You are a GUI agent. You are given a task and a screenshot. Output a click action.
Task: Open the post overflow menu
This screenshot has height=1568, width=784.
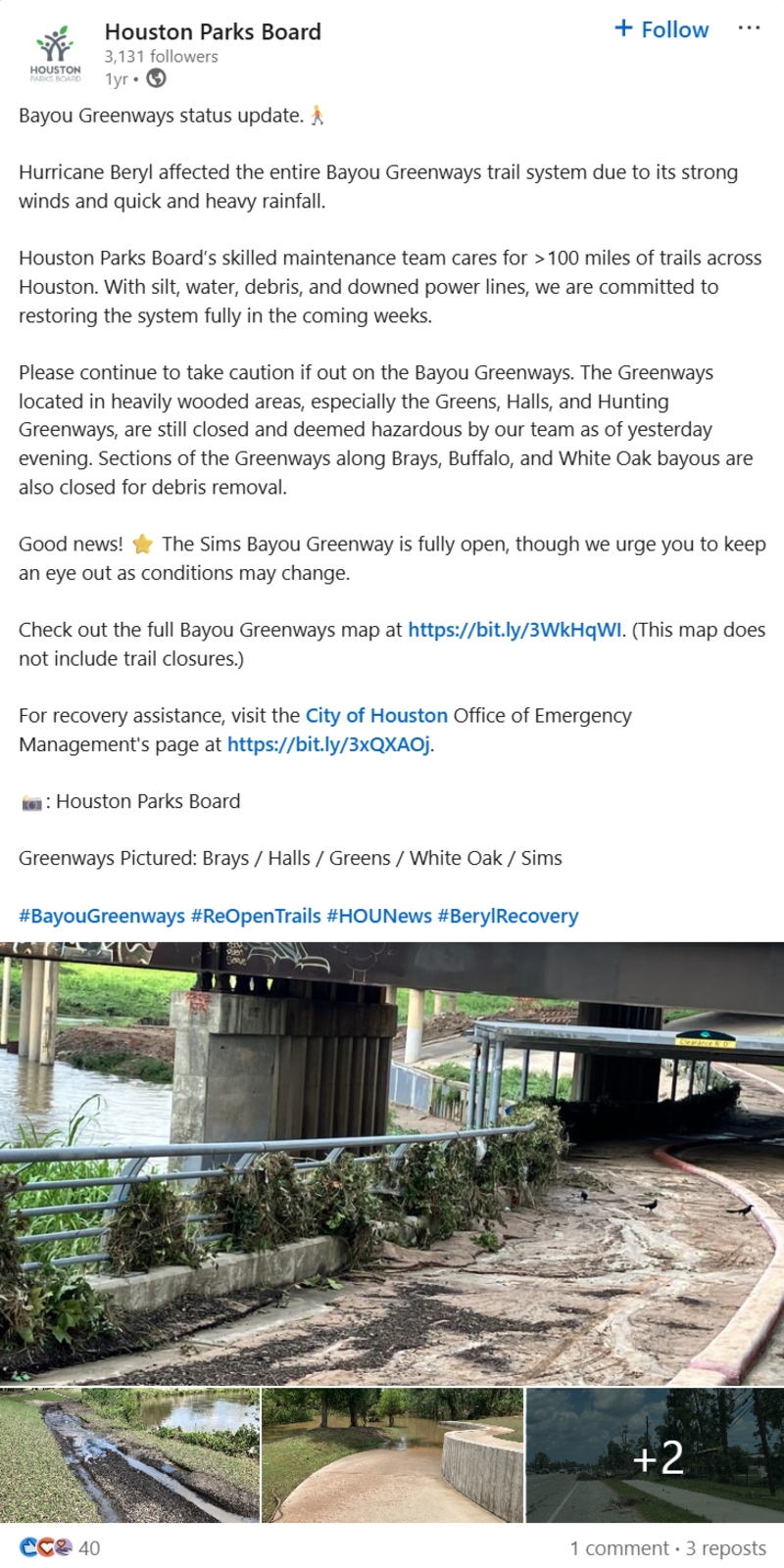[749, 28]
